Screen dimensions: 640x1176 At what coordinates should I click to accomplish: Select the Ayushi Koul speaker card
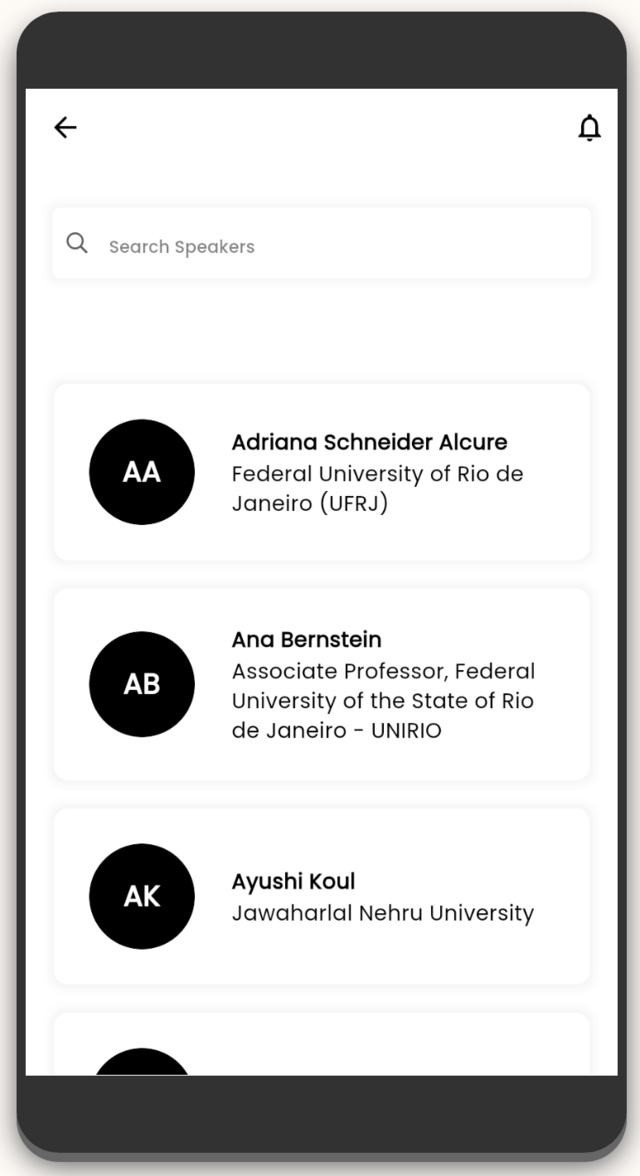pos(322,896)
